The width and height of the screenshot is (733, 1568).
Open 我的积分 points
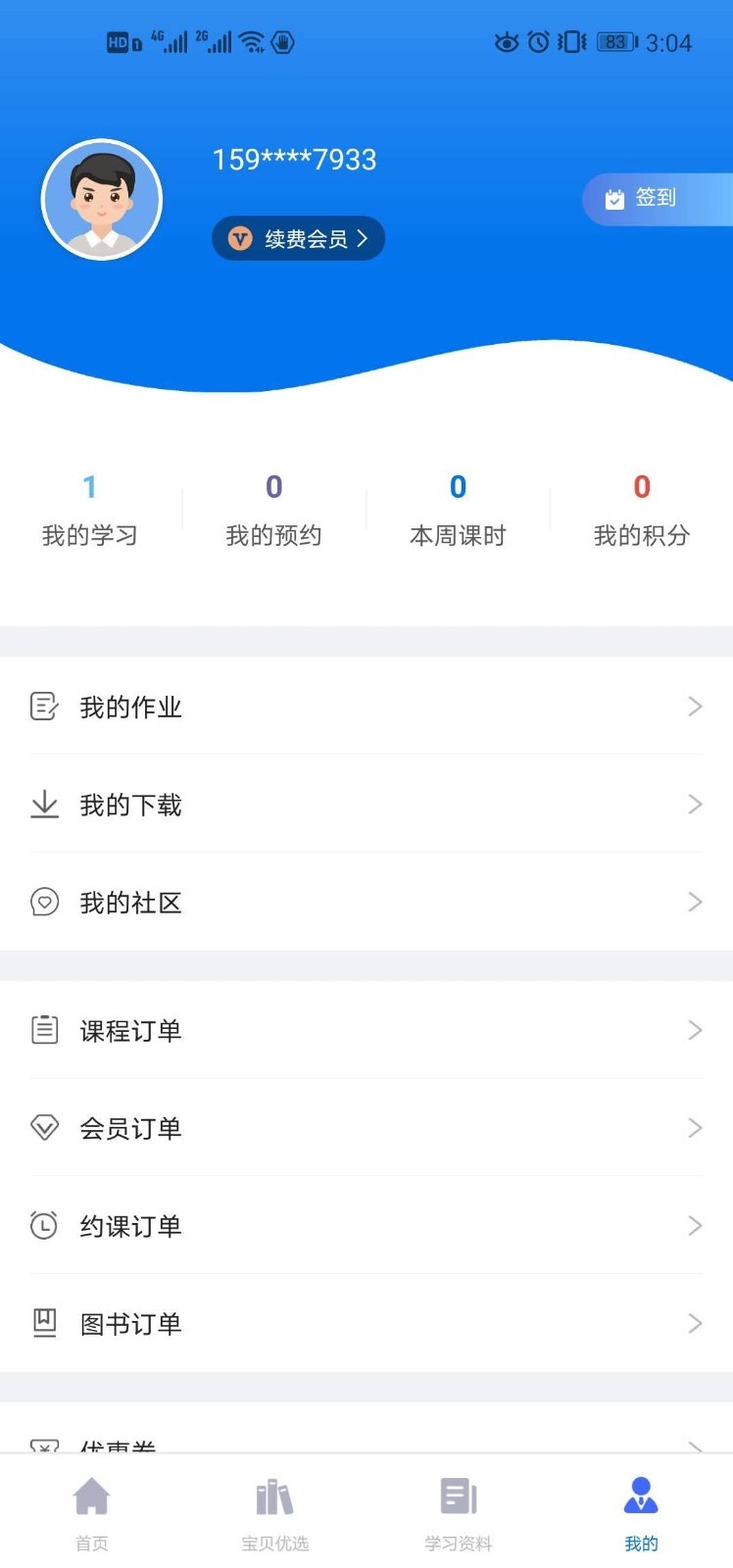pos(642,511)
